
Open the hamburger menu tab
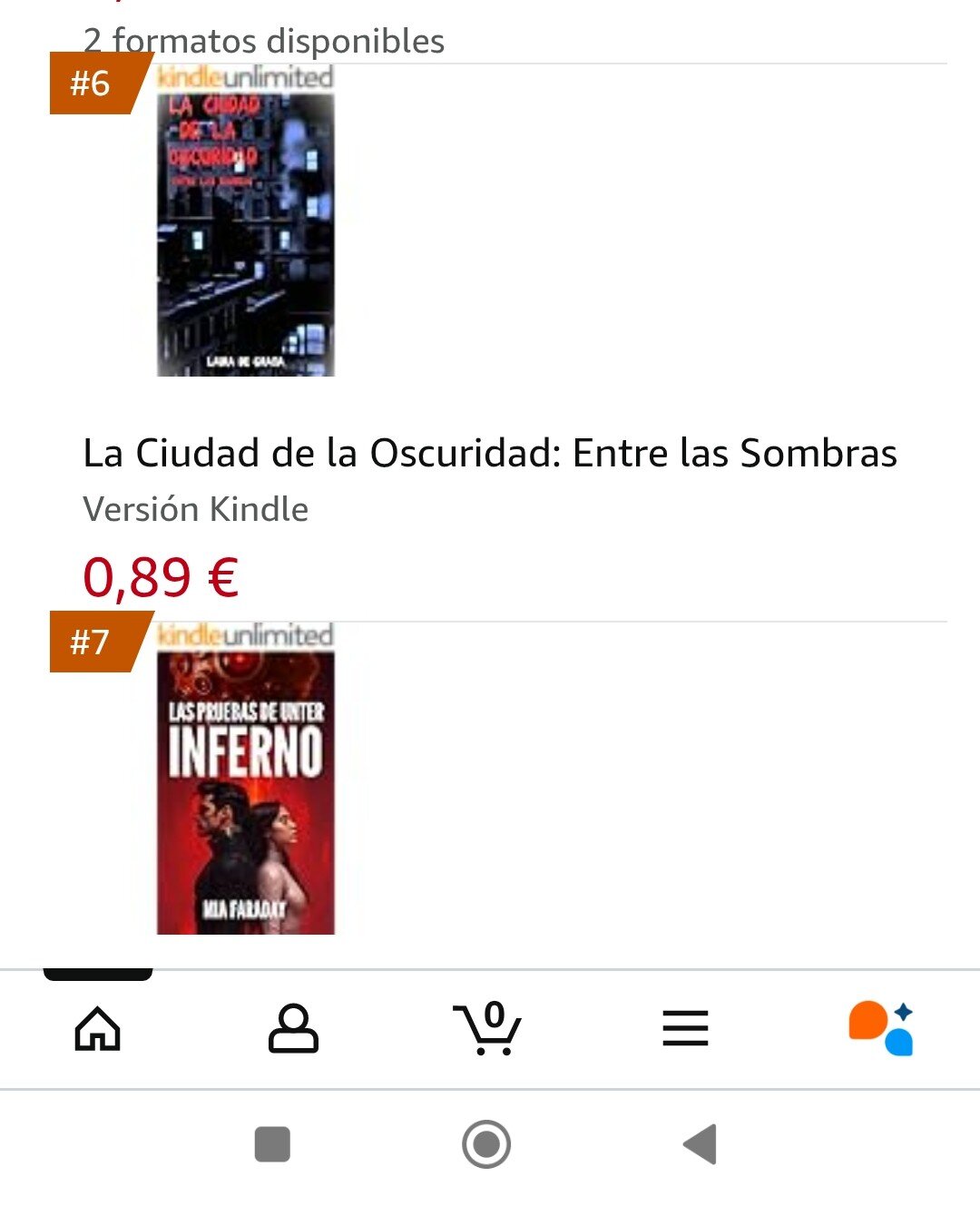[x=685, y=1028]
